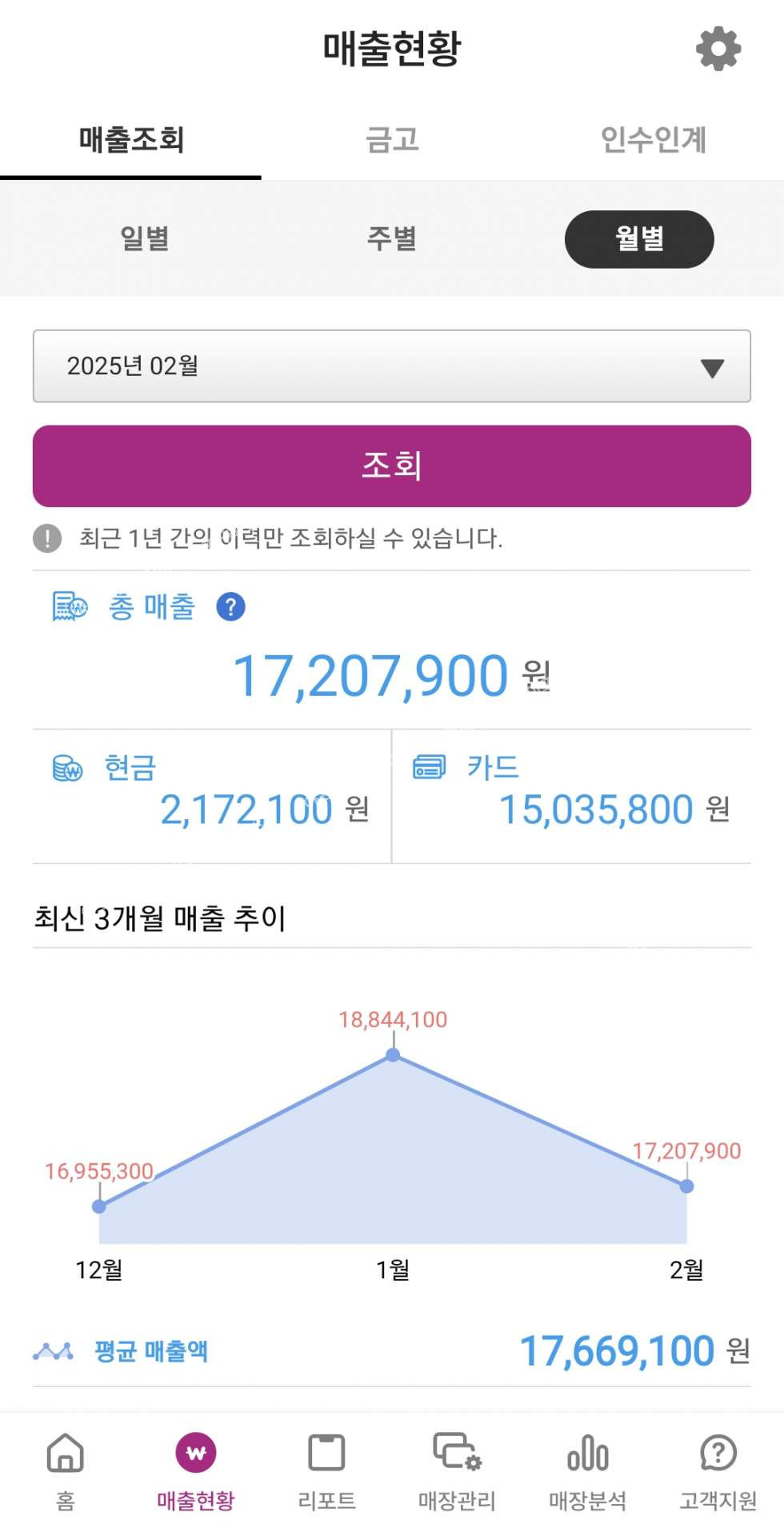Select the 매출조회 tab

[x=130, y=139]
